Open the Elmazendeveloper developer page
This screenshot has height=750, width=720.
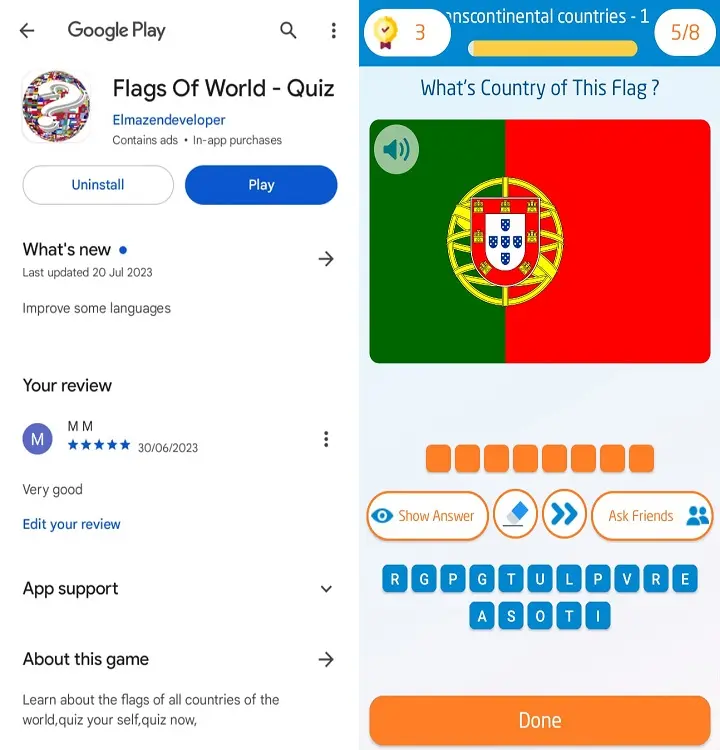(169, 120)
